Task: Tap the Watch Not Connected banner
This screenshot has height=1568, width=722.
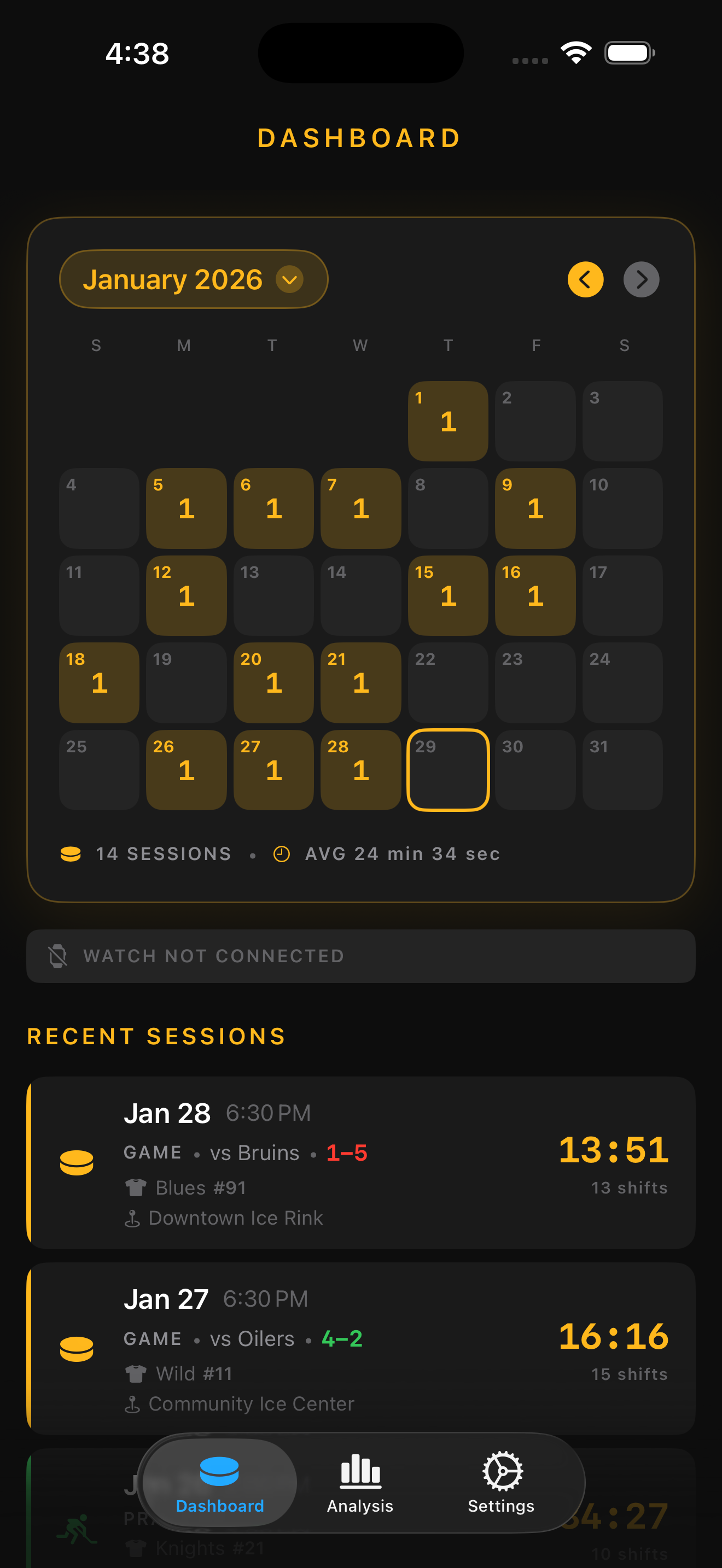Action: point(361,955)
